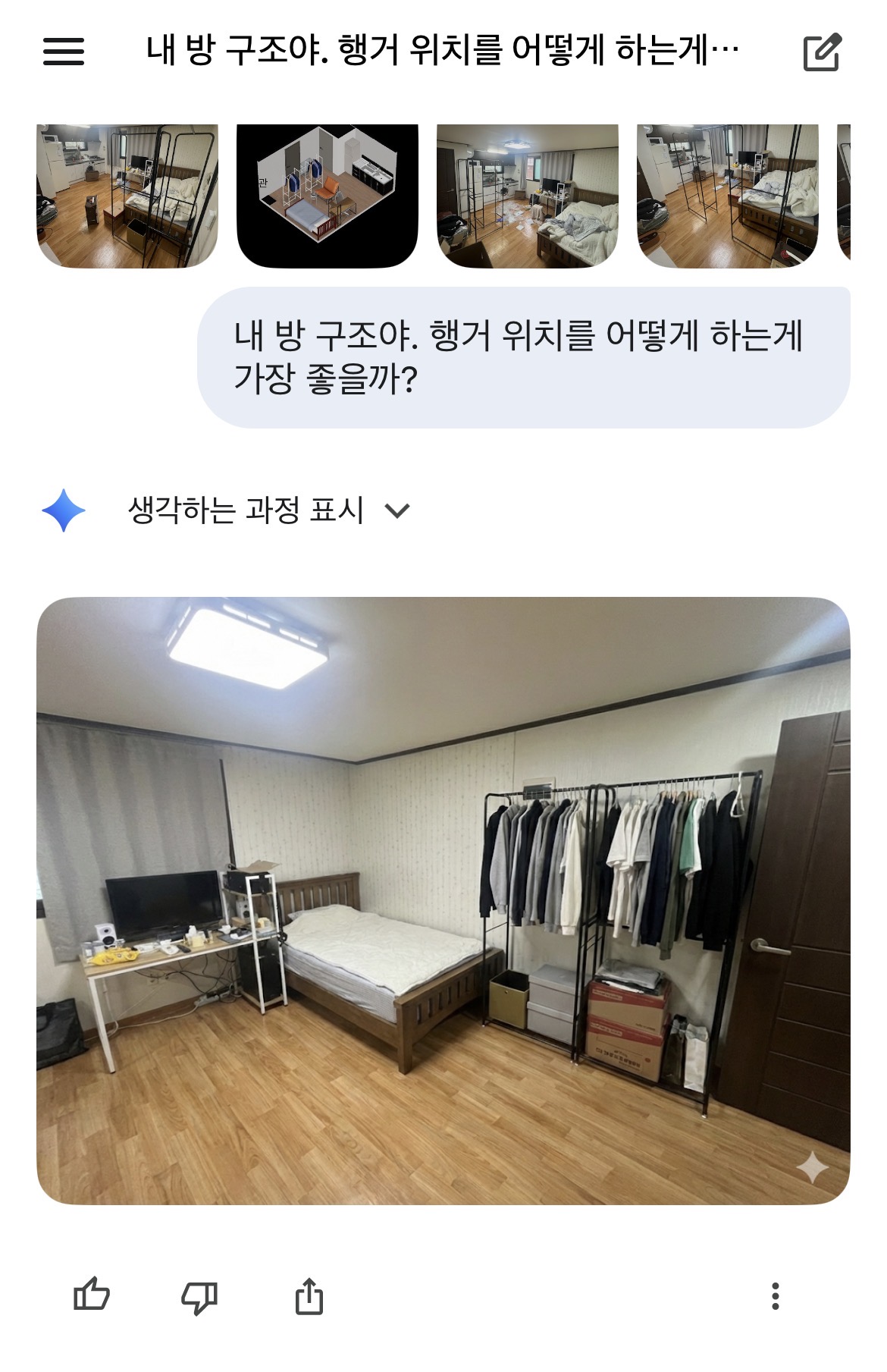
Task: Open the three-dot more options menu
Action: [775, 1296]
